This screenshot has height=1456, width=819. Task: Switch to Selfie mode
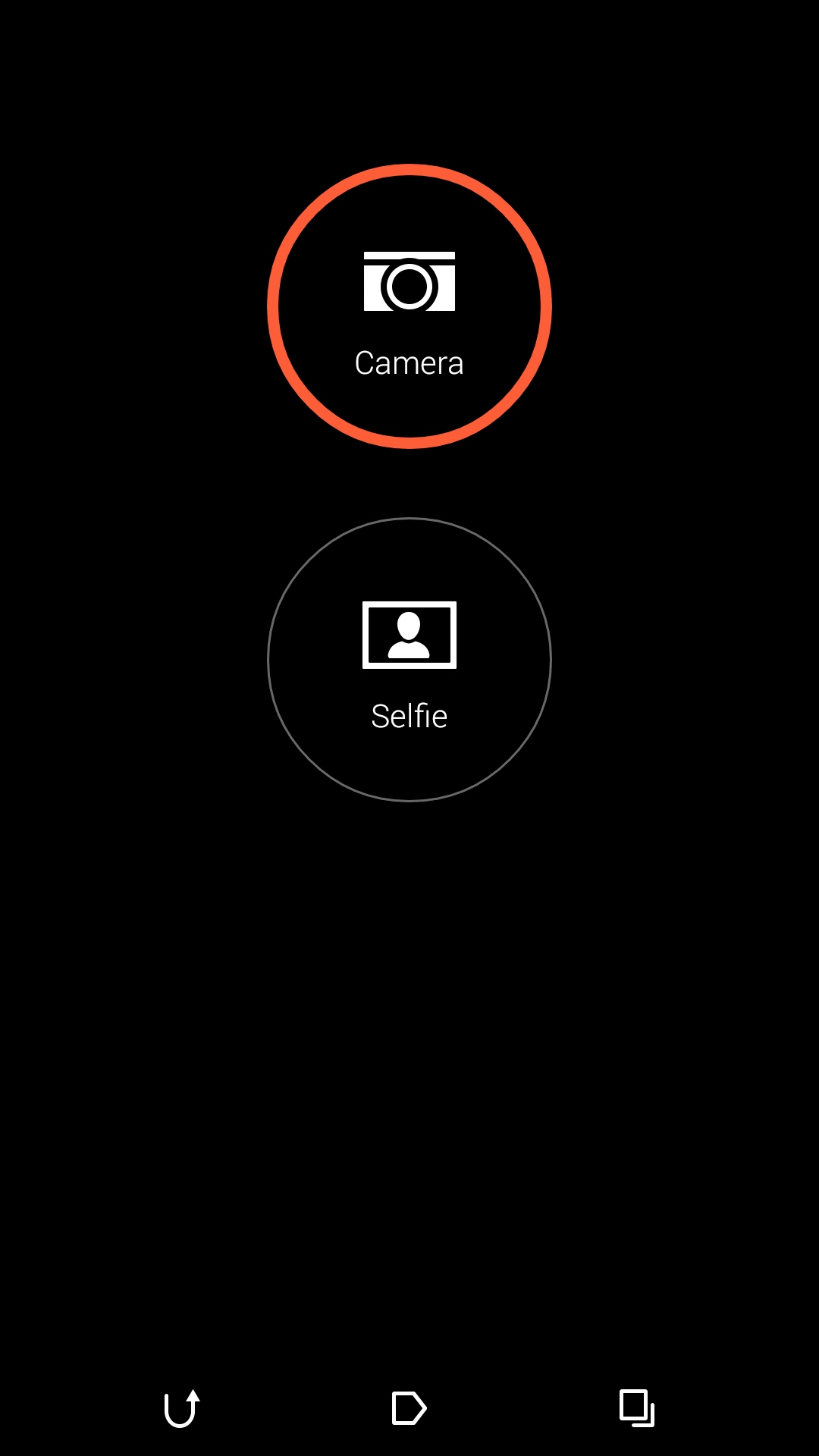click(409, 660)
